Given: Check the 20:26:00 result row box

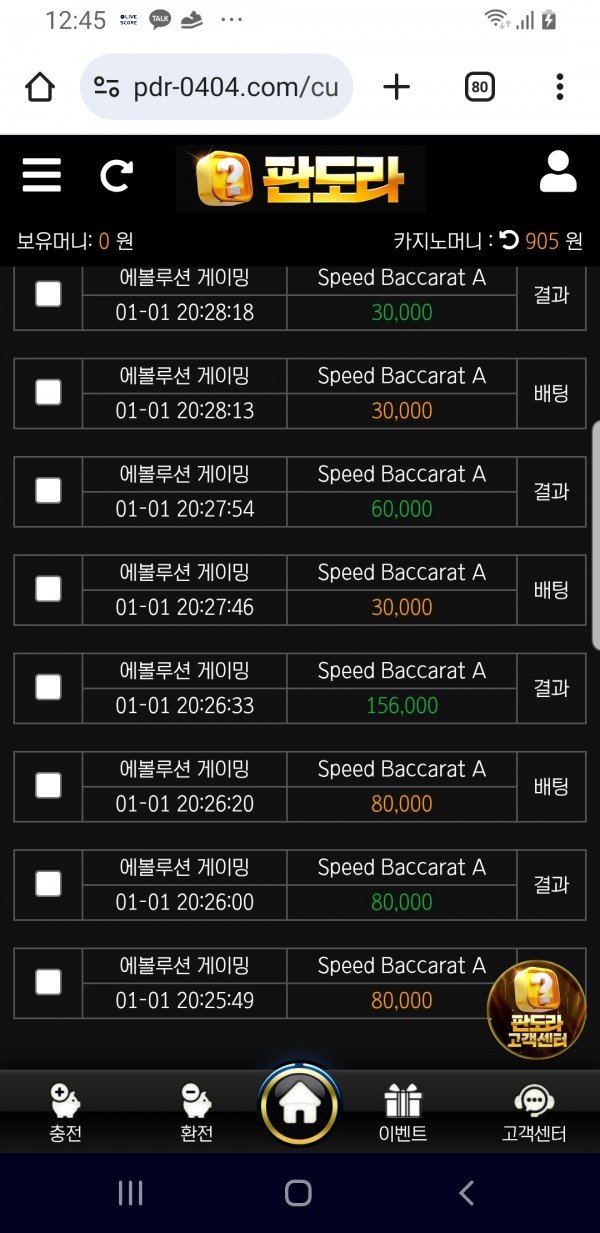Looking at the screenshot, I should pos(48,884).
